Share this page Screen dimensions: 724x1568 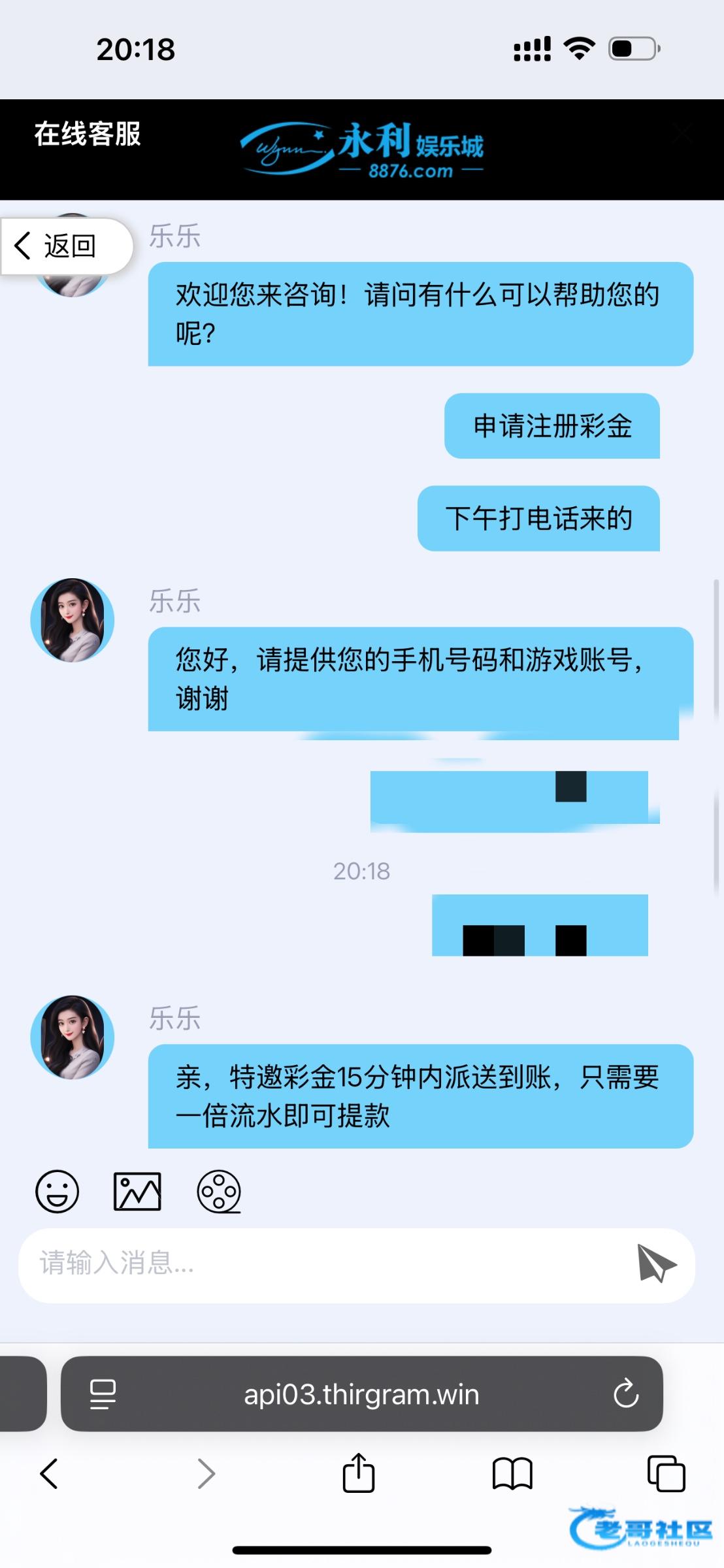[x=359, y=1474]
